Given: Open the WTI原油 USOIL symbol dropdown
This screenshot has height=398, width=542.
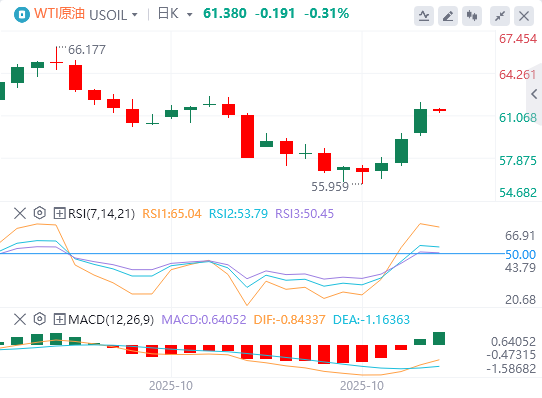Looking at the screenshot, I should coord(86,14).
